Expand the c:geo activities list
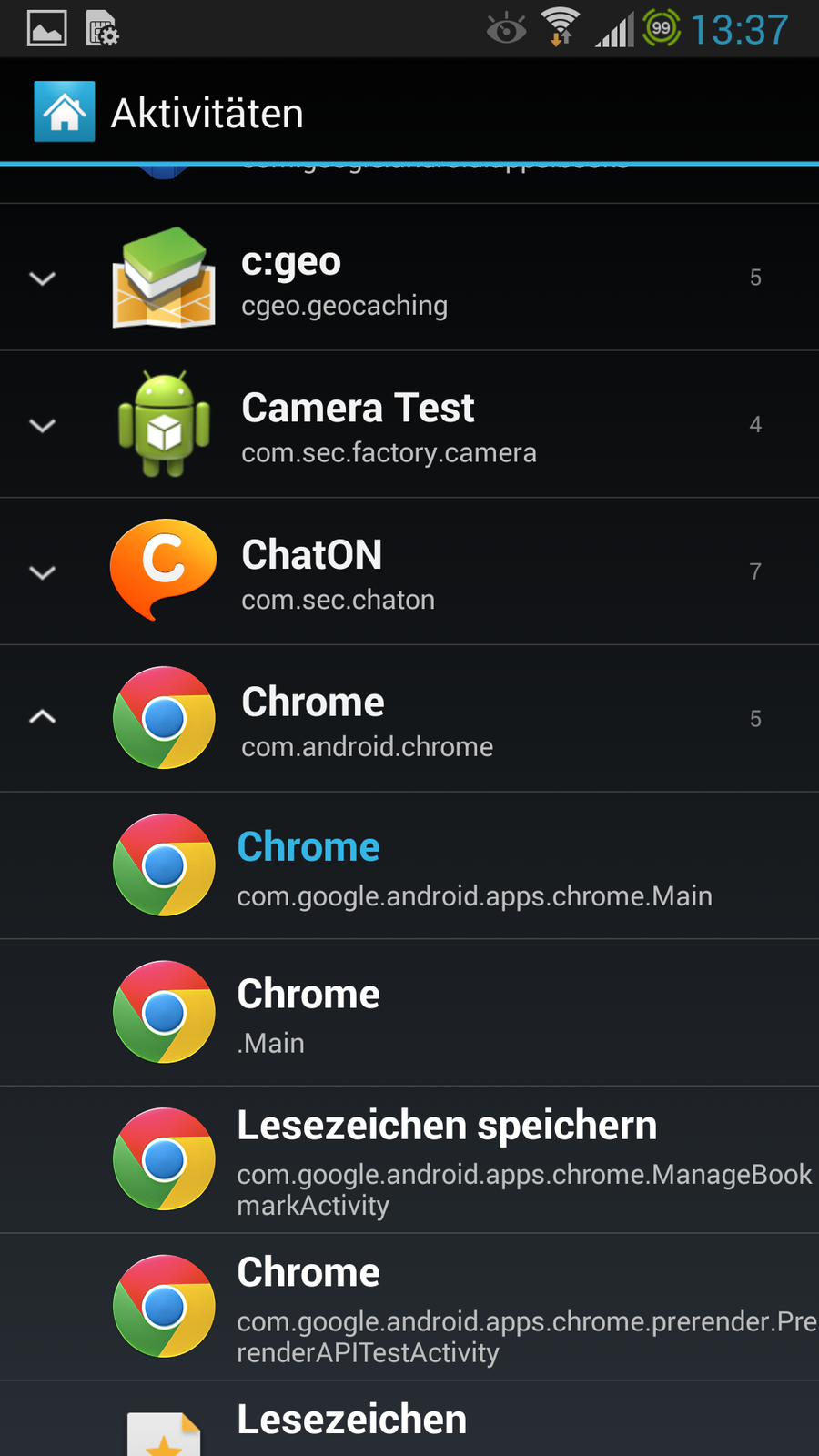Image resolution: width=819 pixels, height=1456 pixels. pyautogui.click(x=43, y=278)
